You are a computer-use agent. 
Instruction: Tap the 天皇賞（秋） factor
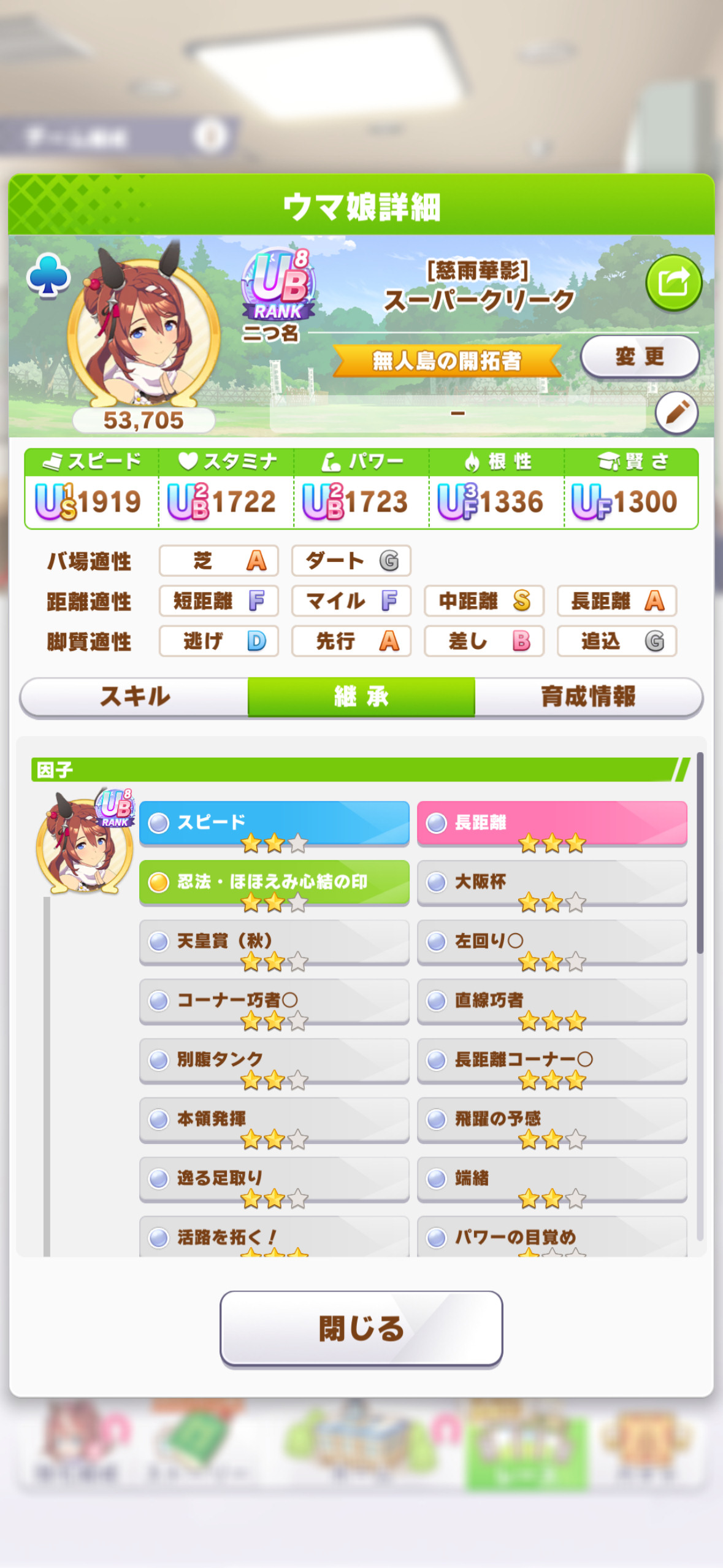[274, 942]
